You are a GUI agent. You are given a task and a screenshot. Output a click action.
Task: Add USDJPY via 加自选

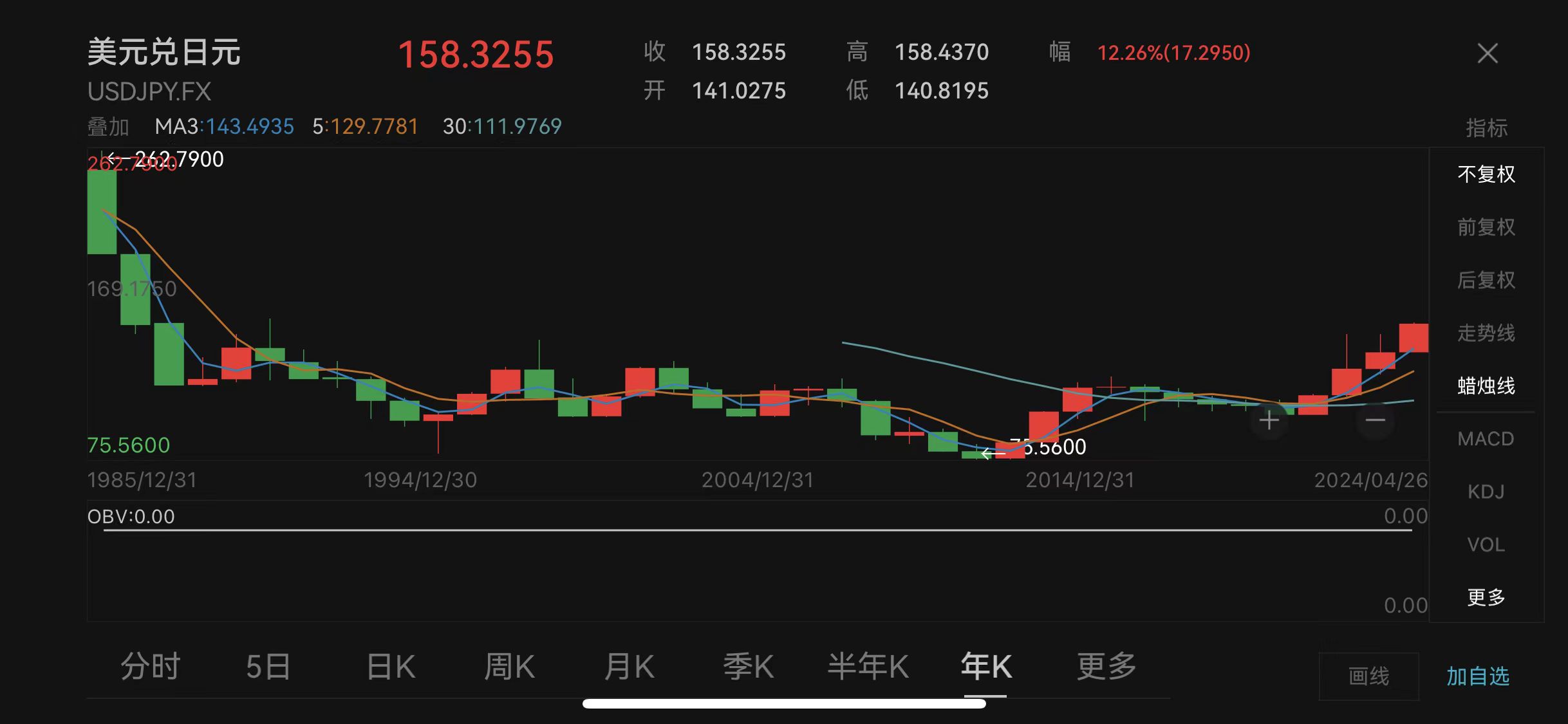1478,676
